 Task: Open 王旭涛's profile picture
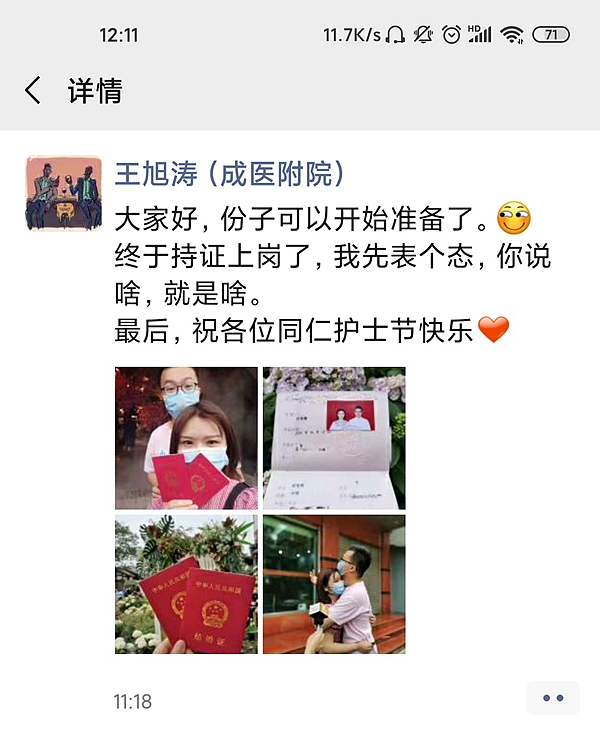pyautogui.click(x=63, y=193)
